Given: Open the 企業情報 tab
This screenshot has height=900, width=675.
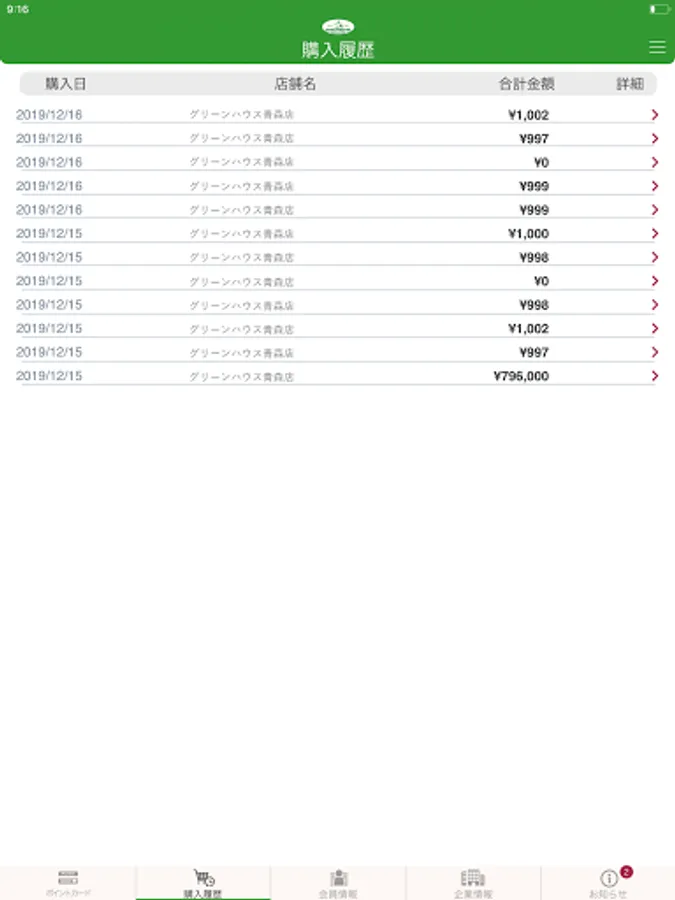Looking at the screenshot, I should click(473, 882).
